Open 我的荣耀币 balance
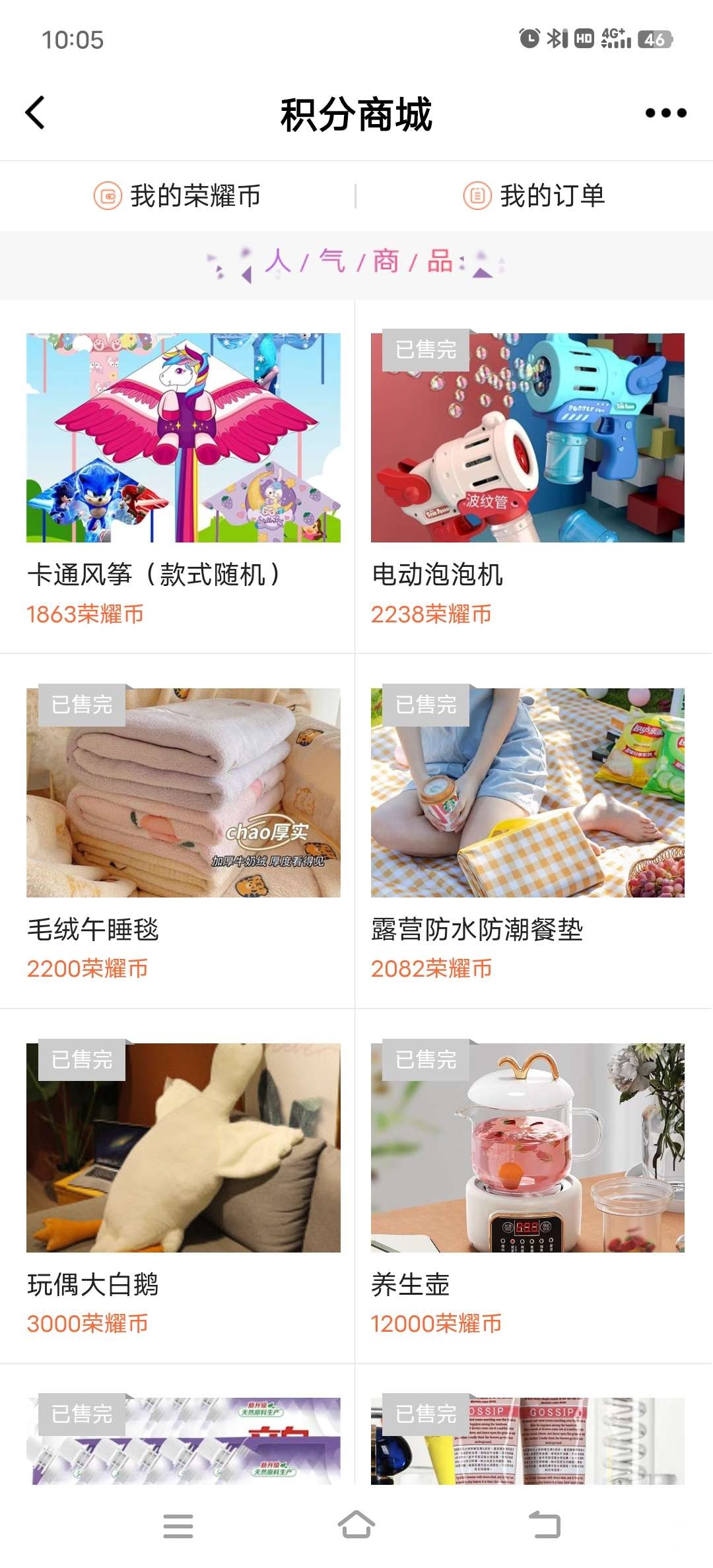 coord(178,196)
